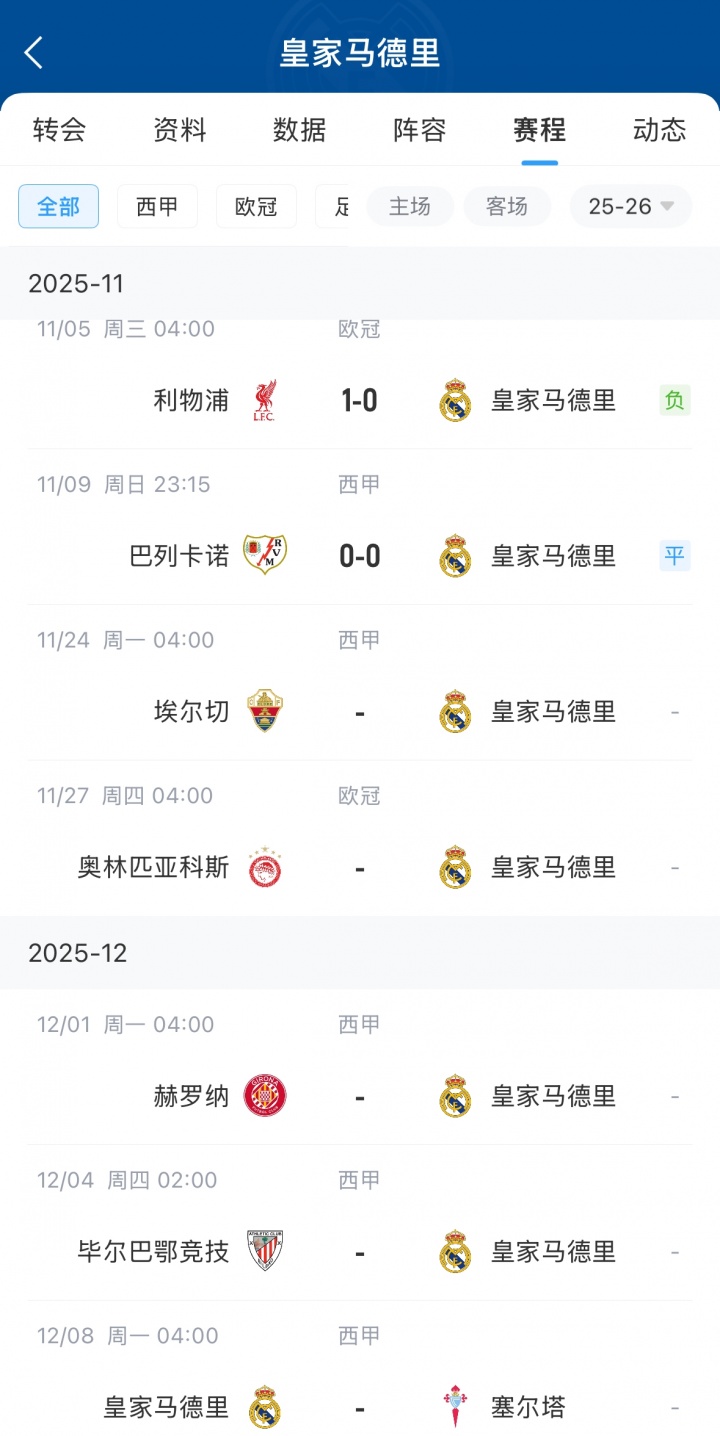
Task: Open the 埃尔切 match on 11/24
Action: pos(360,712)
